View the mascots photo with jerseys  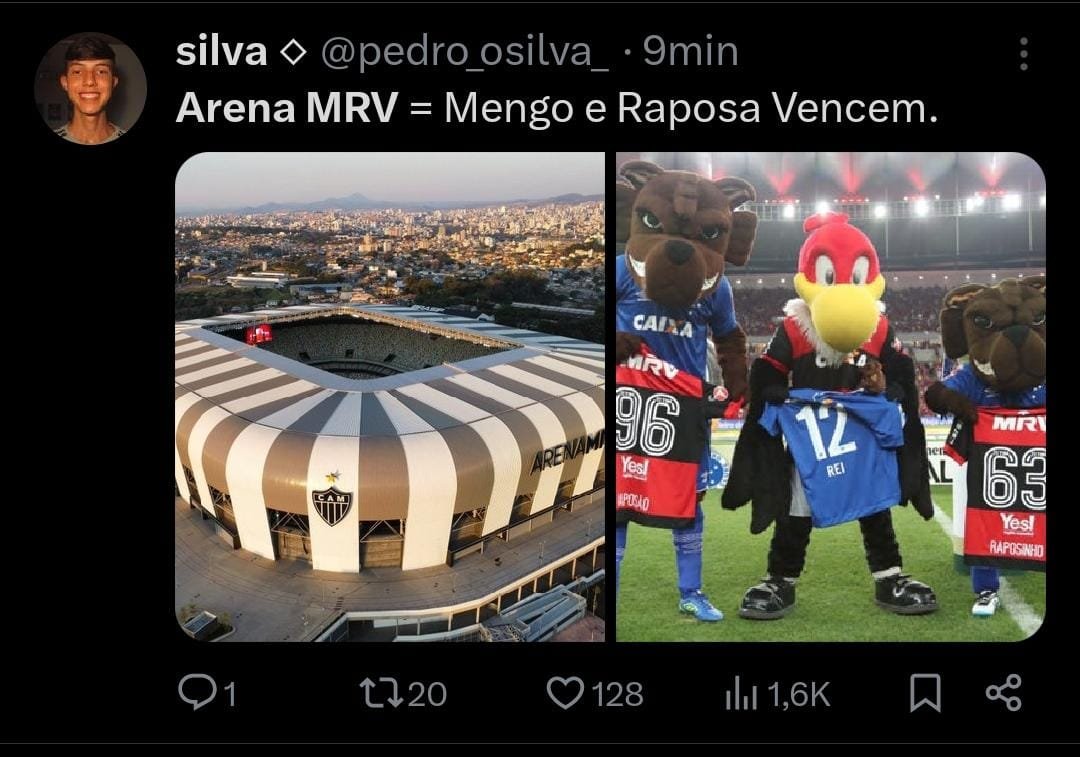(830, 396)
